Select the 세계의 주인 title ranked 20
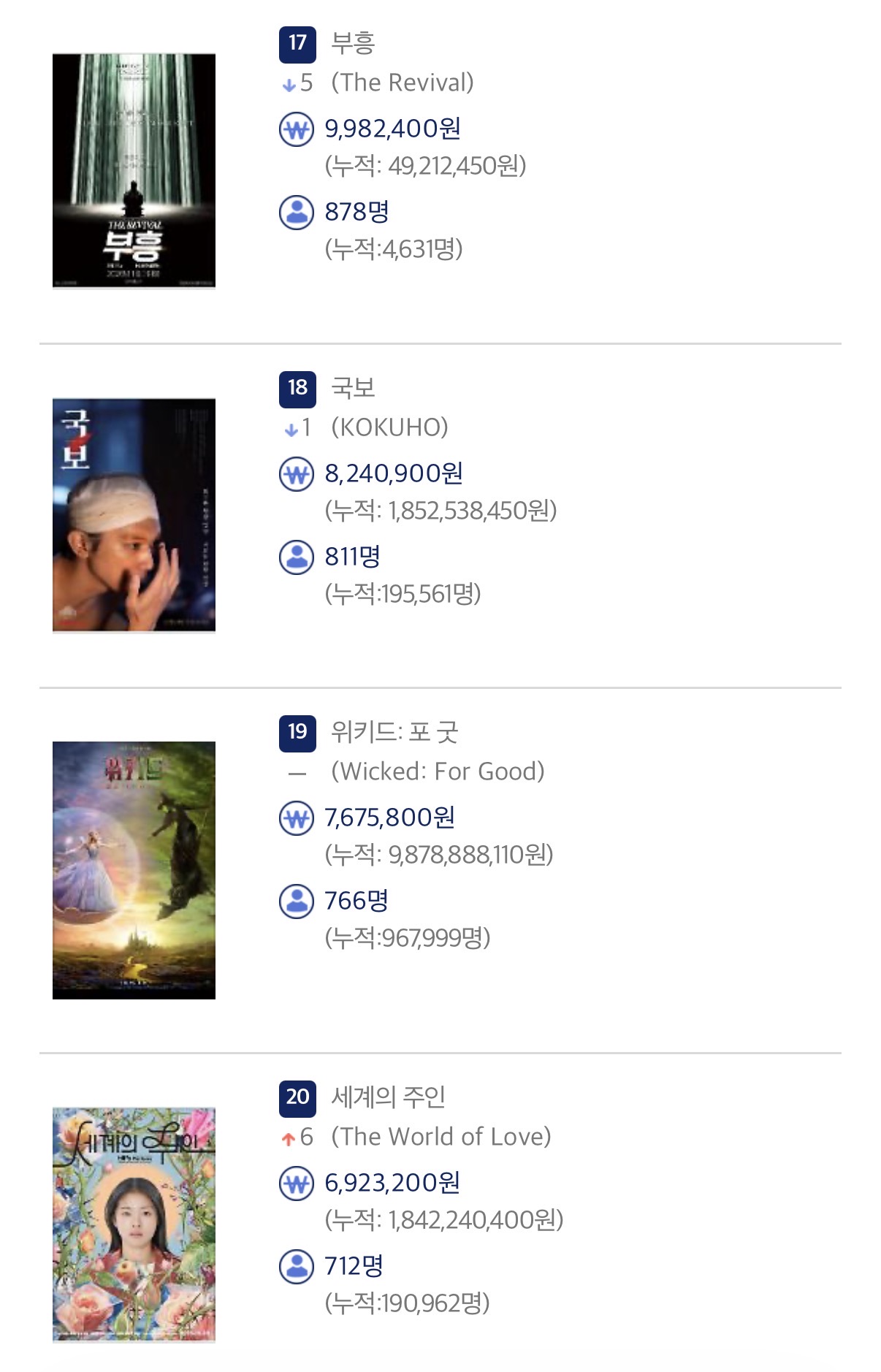Screen dimensions: 881x1372 [x=388, y=1097]
